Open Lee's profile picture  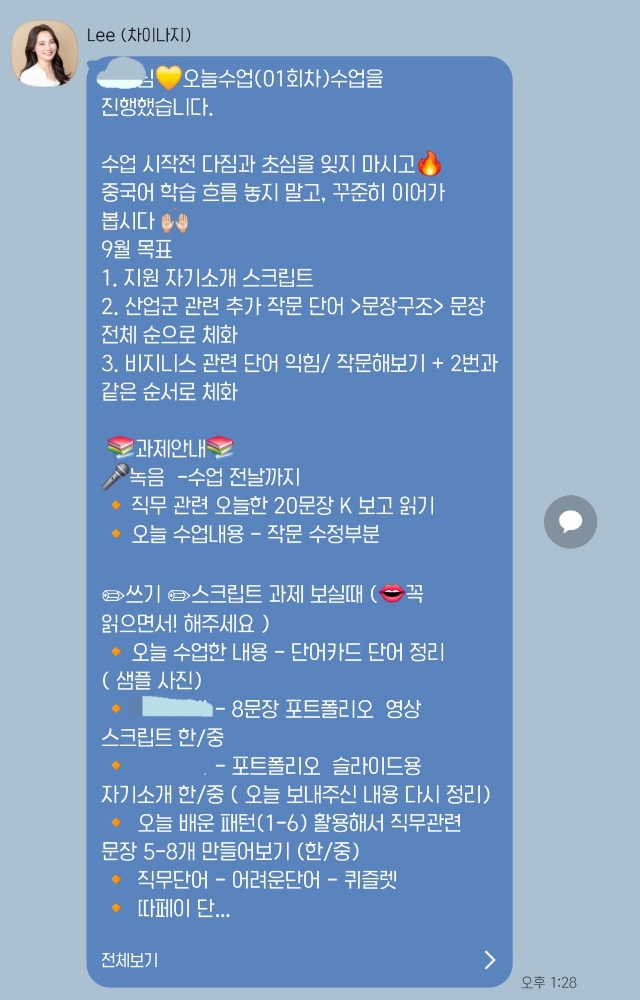[x=45, y=53]
